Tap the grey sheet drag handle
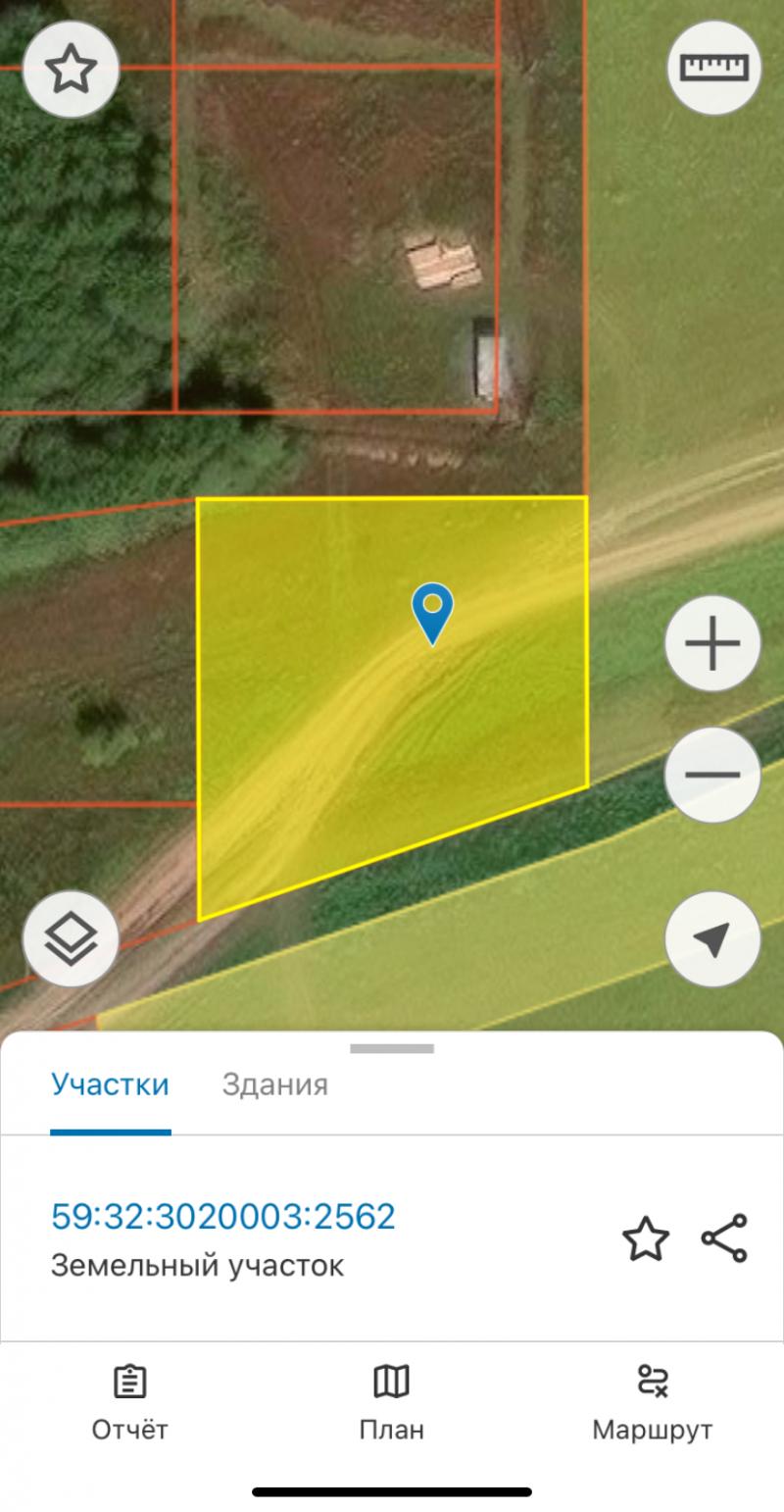The width and height of the screenshot is (784, 1512). (392, 1049)
